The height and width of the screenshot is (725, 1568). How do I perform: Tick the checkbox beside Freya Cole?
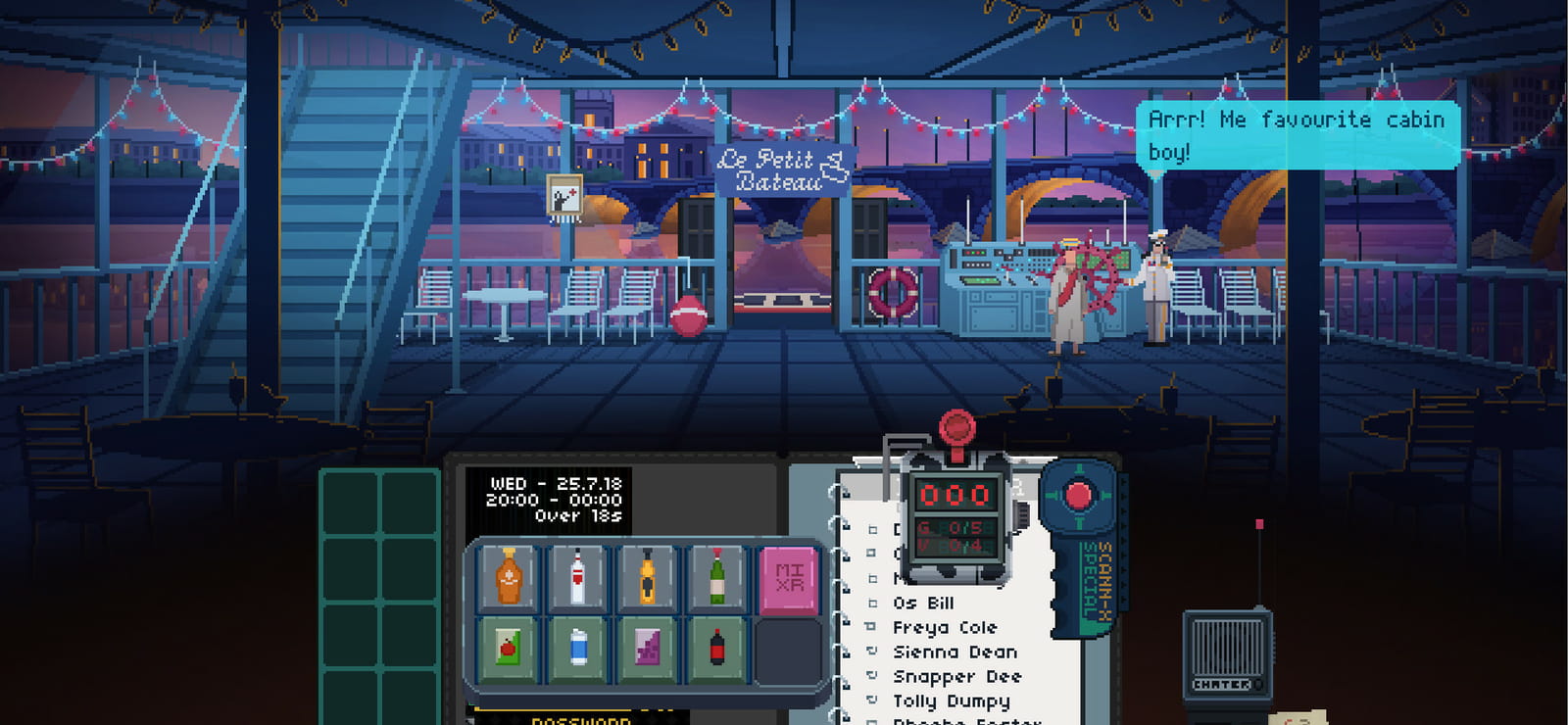tap(872, 627)
